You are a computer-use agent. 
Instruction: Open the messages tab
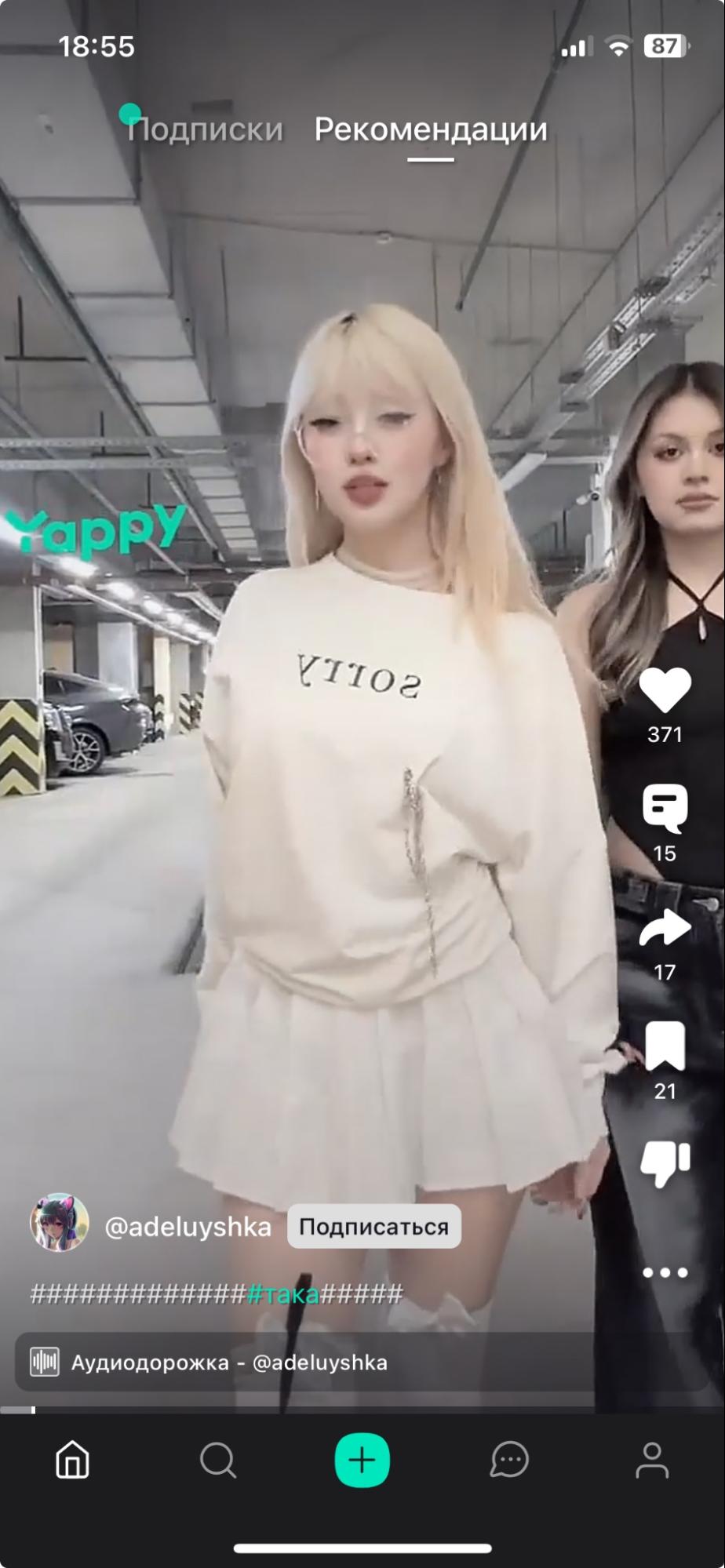click(x=509, y=1461)
